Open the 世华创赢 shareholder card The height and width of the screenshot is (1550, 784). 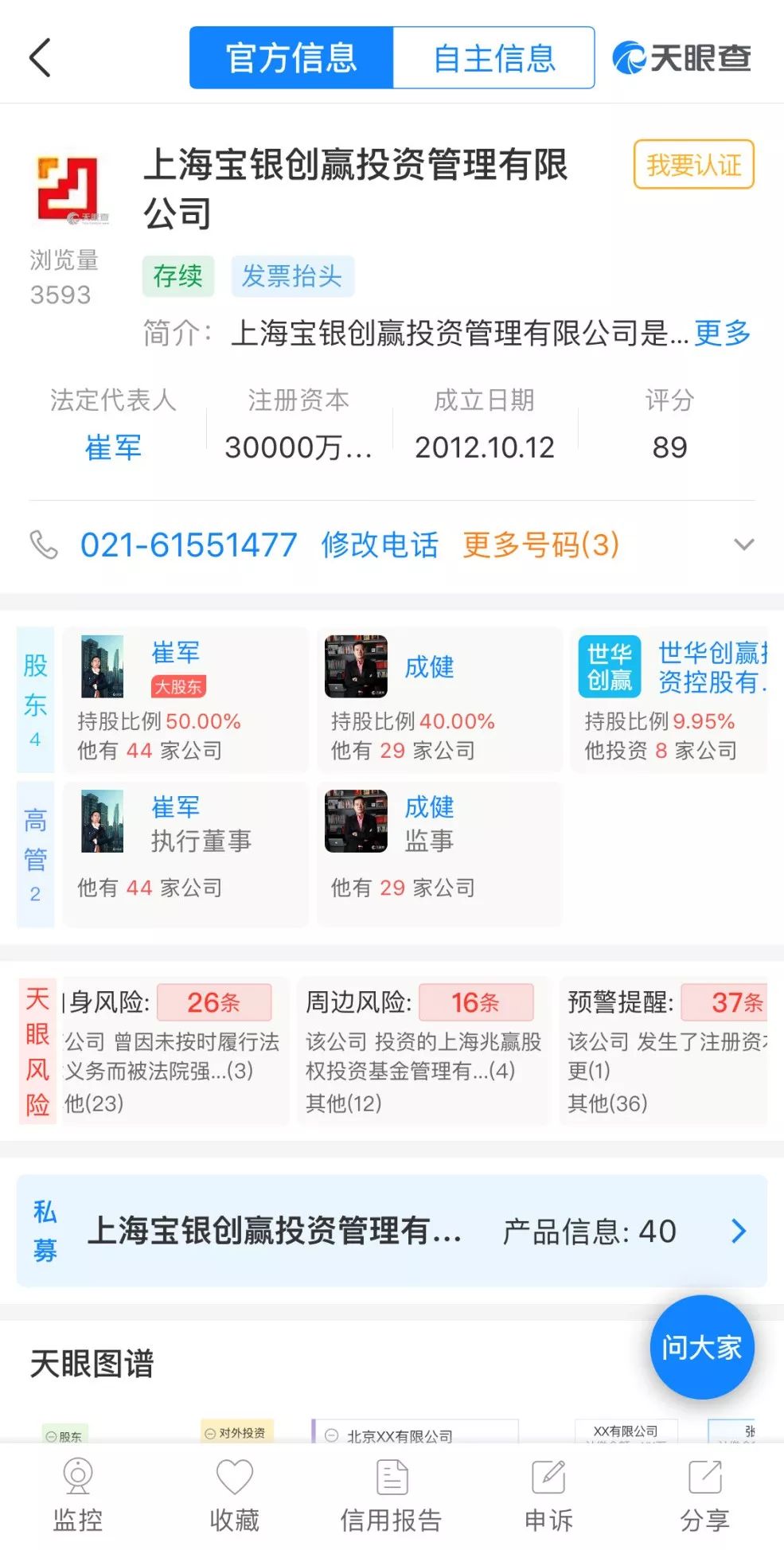pos(669,700)
